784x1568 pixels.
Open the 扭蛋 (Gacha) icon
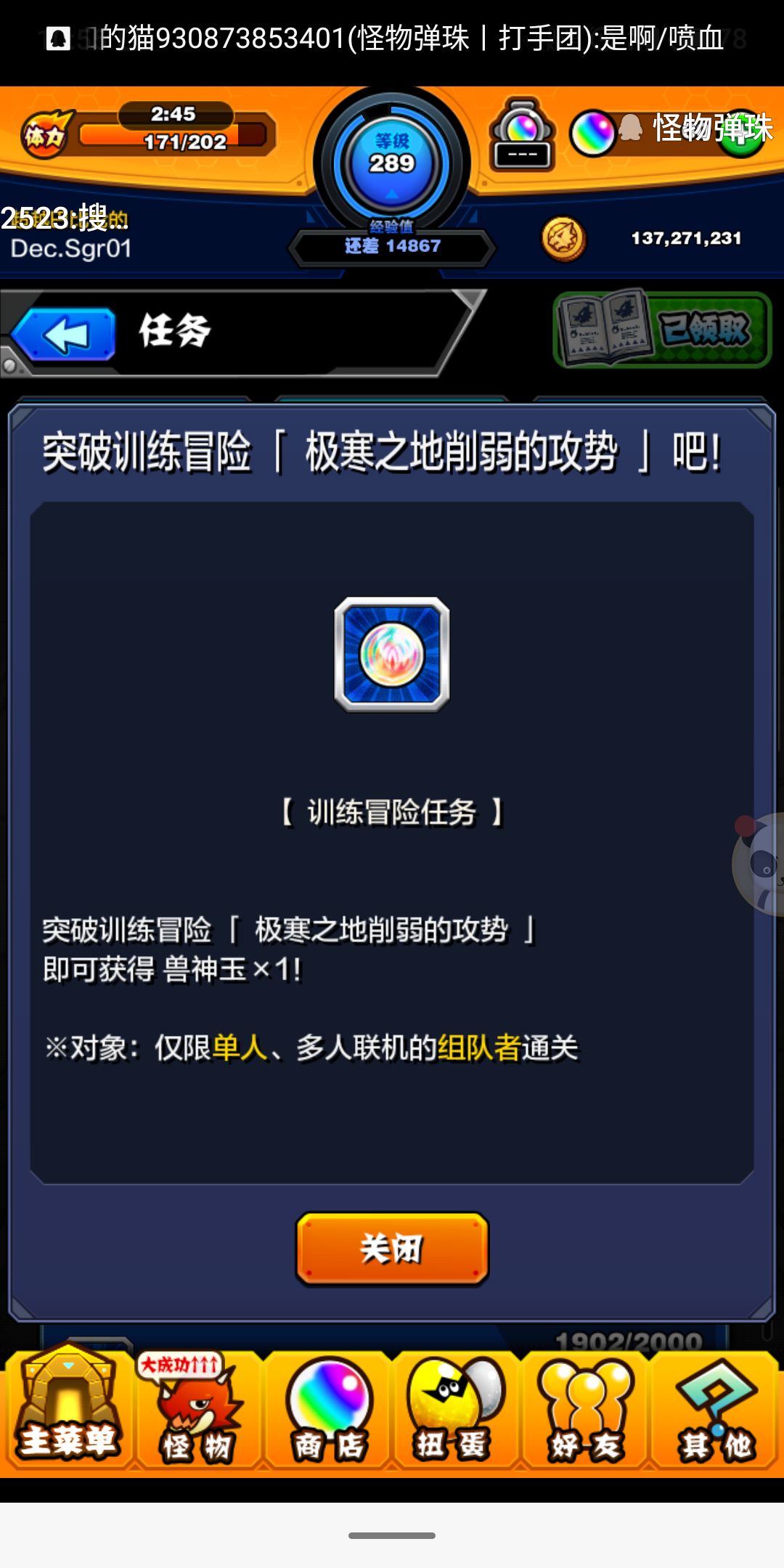coord(455,1412)
